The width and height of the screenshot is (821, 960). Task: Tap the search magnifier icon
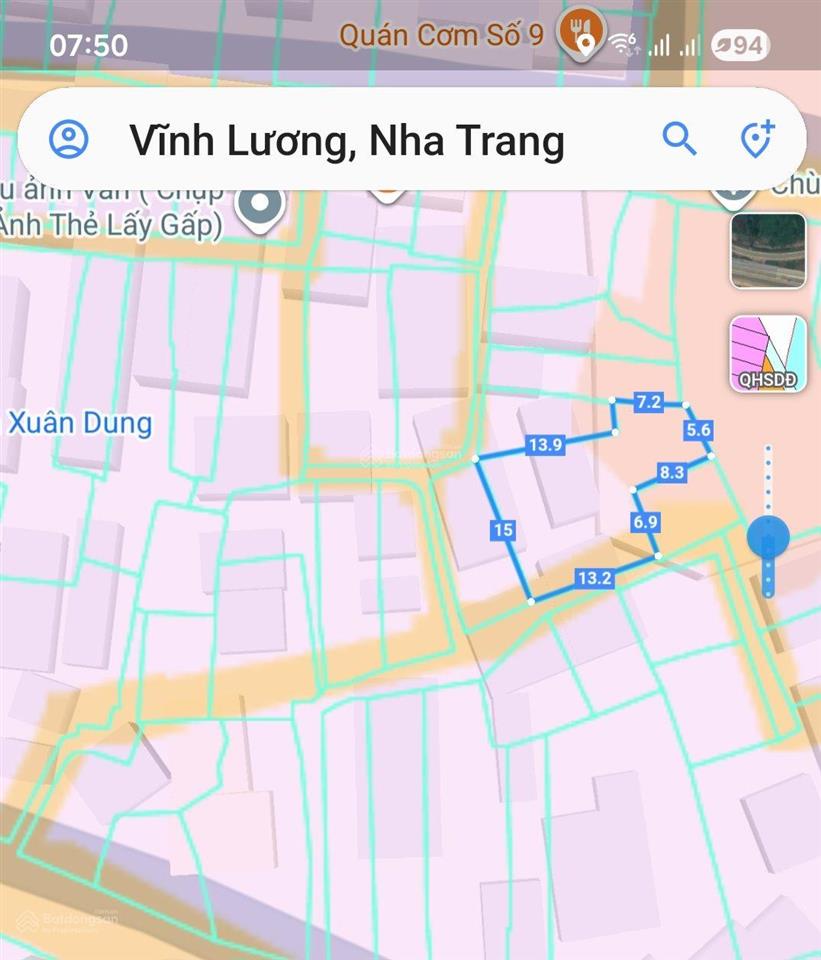click(679, 139)
